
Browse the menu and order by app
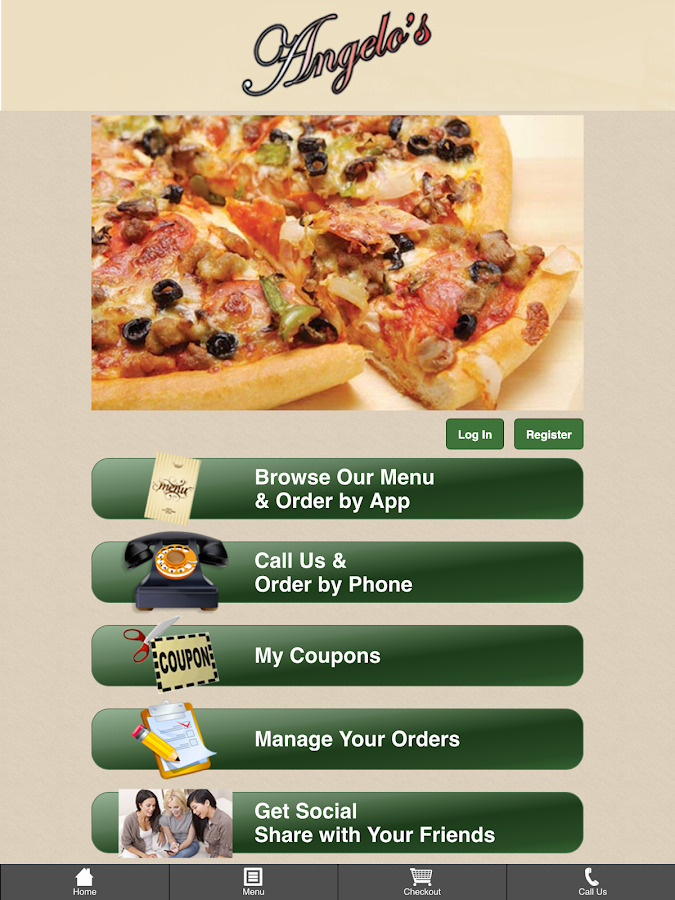tap(337, 489)
